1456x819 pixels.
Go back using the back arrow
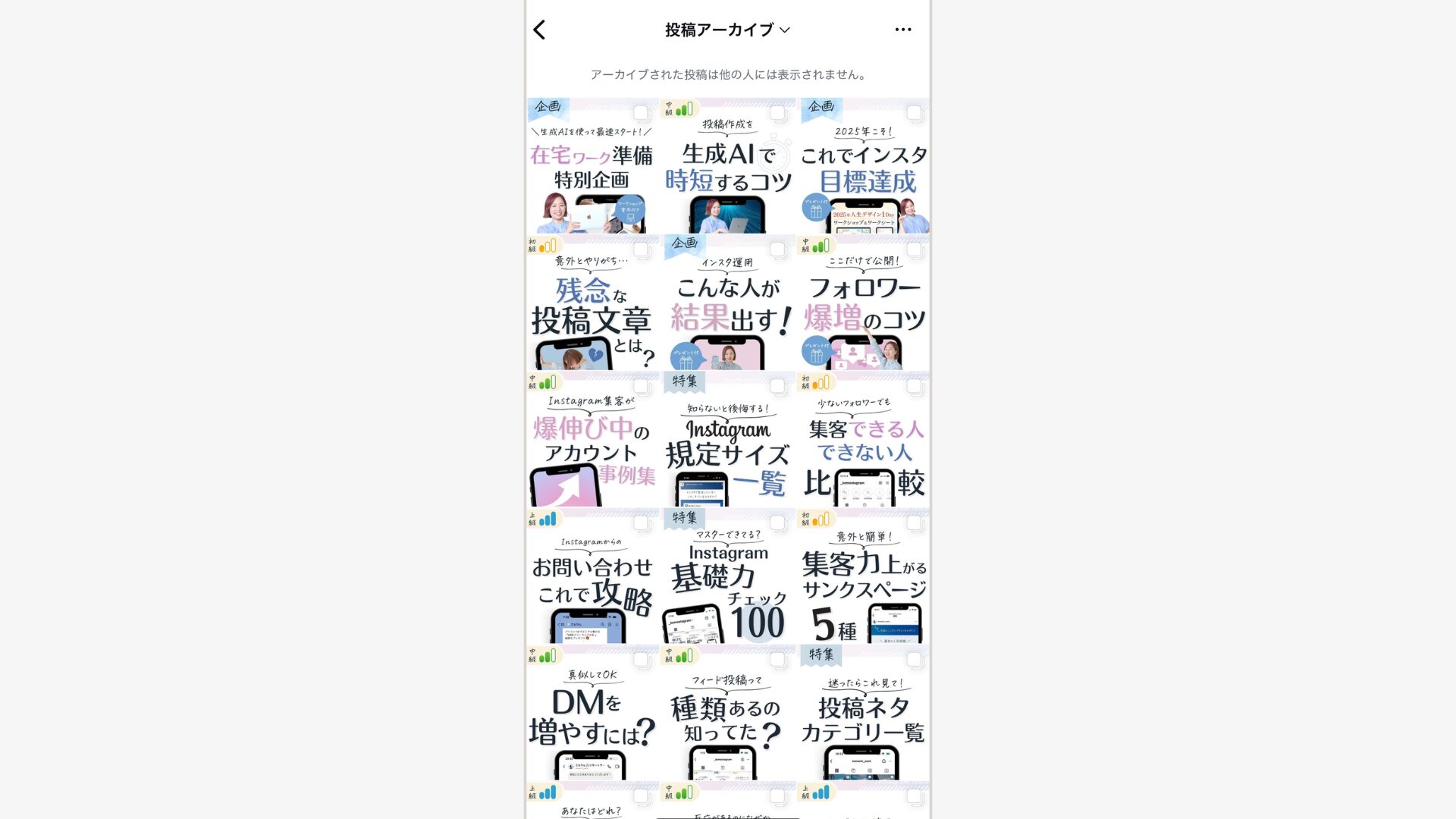coord(539,30)
